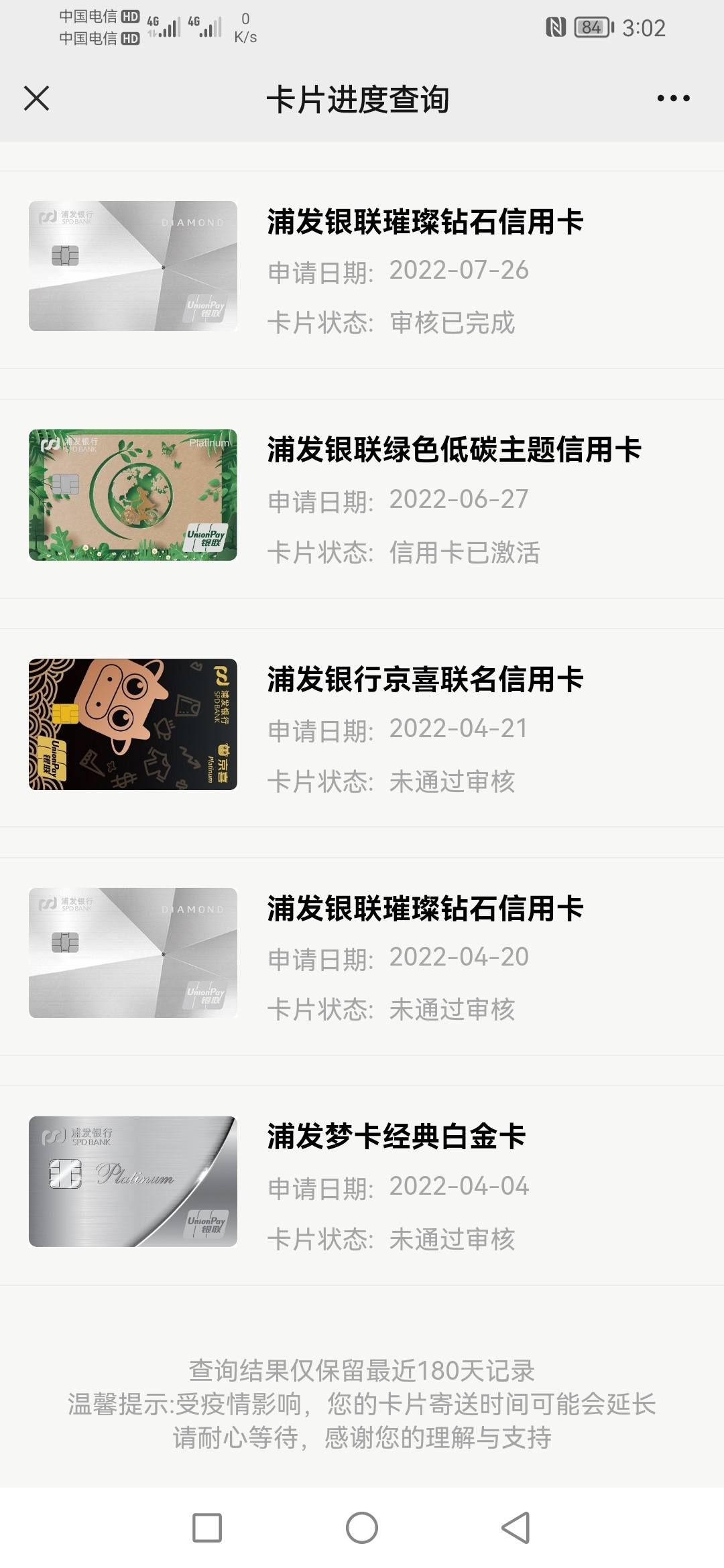View the 浦发梦卡经典白金卡 application record

362,1185
